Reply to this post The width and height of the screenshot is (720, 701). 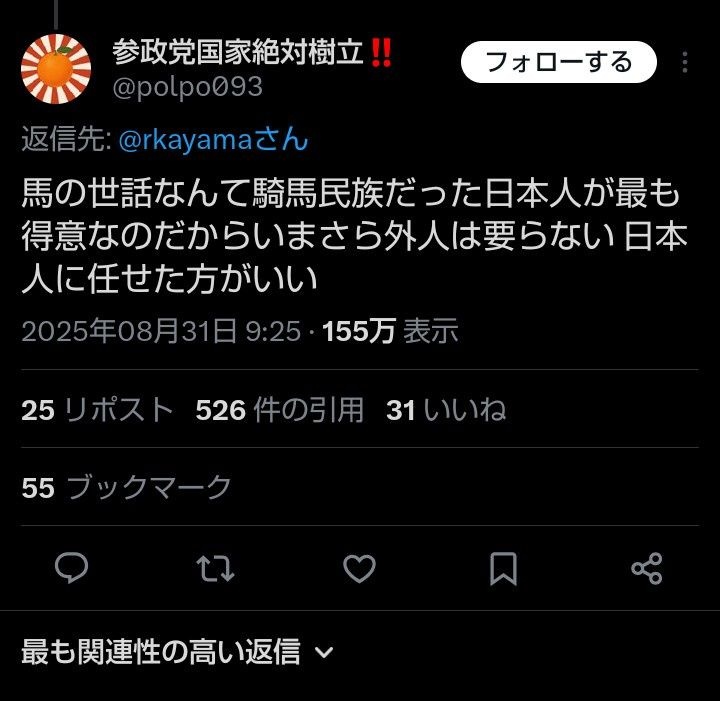[x=71, y=569]
